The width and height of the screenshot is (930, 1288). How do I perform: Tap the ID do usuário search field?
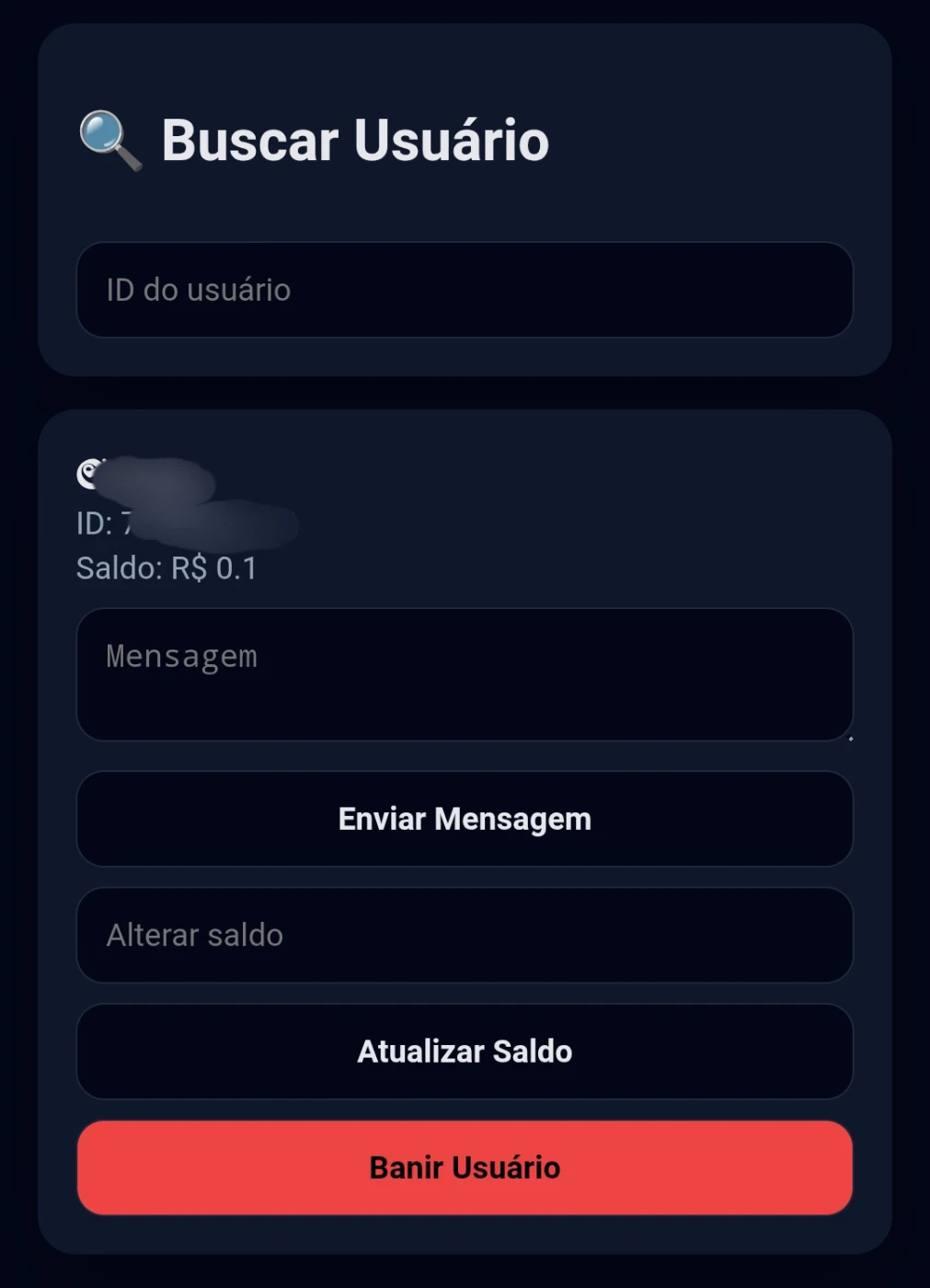coord(465,290)
